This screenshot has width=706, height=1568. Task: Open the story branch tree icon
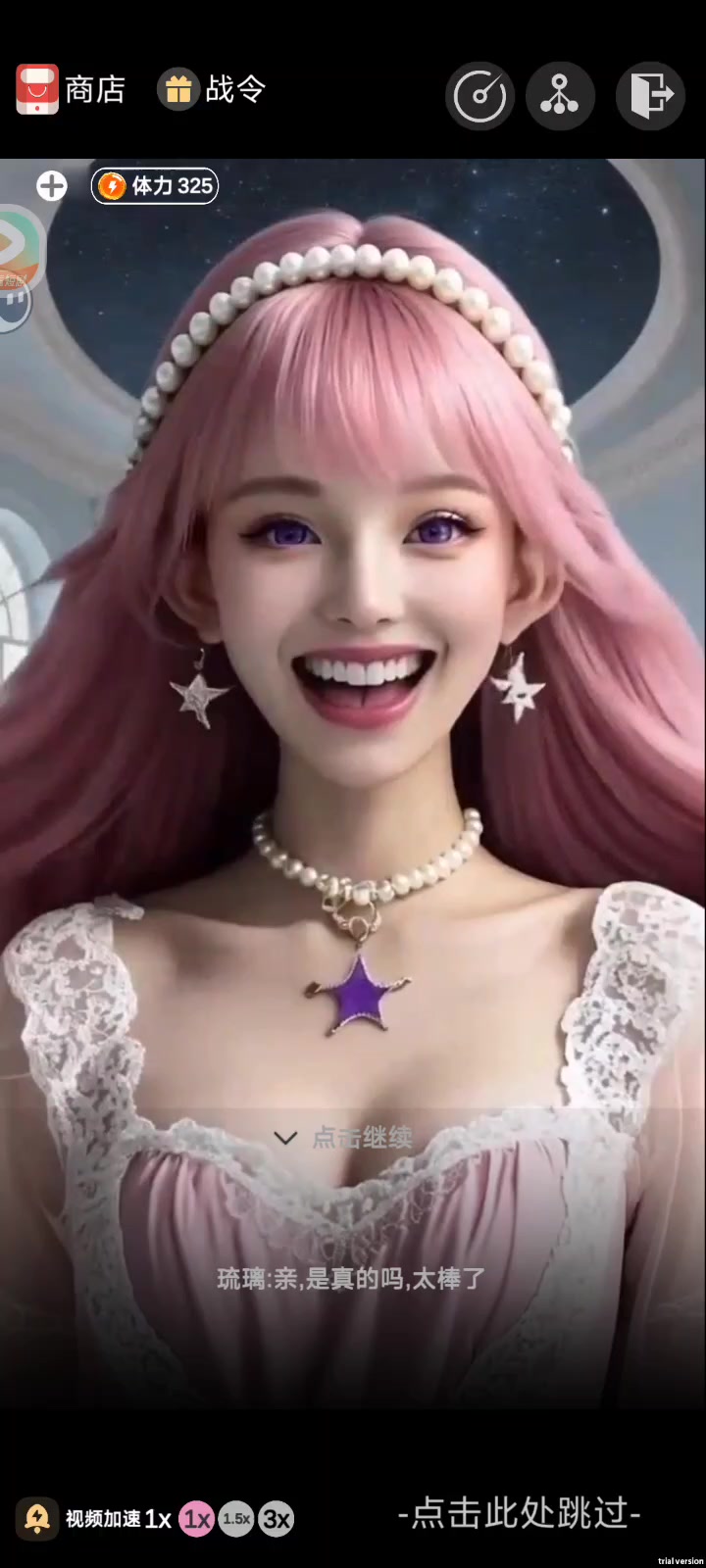coord(560,96)
